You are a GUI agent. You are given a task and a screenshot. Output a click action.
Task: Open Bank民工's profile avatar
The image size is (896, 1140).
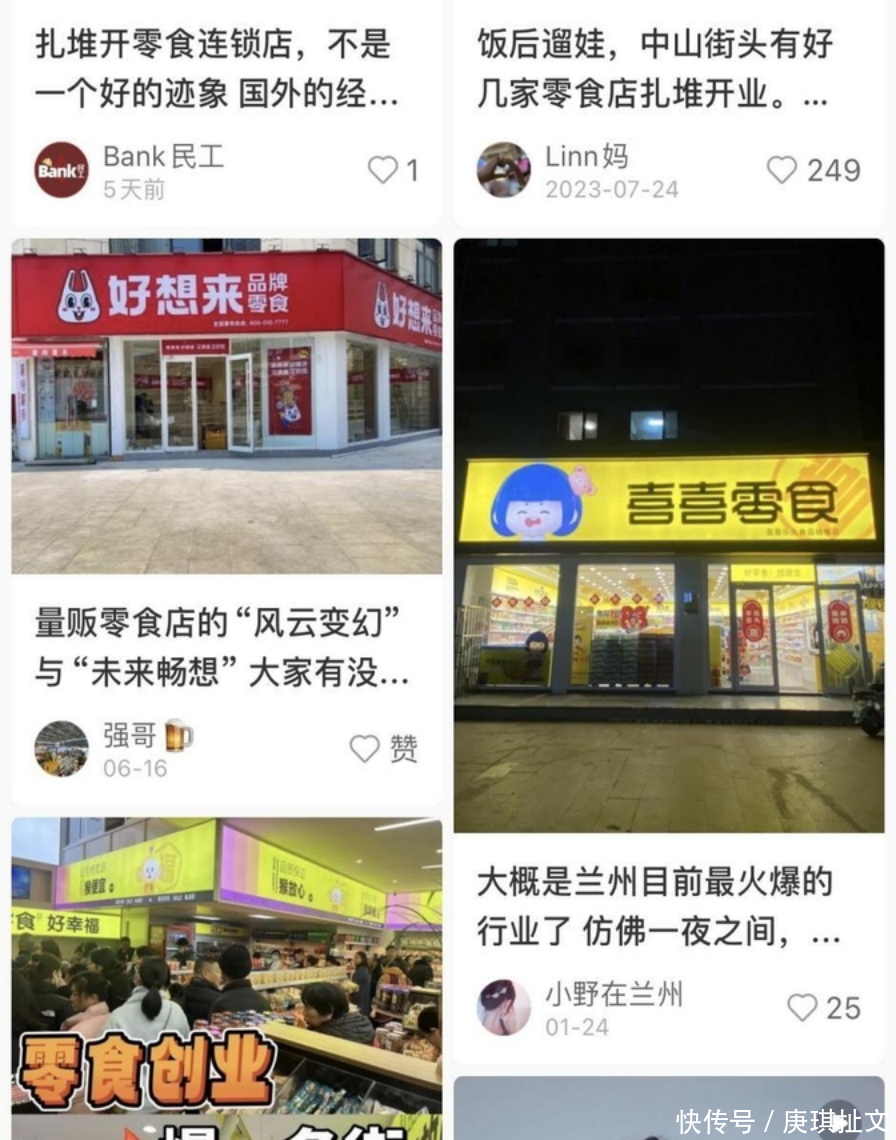point(61,170)
